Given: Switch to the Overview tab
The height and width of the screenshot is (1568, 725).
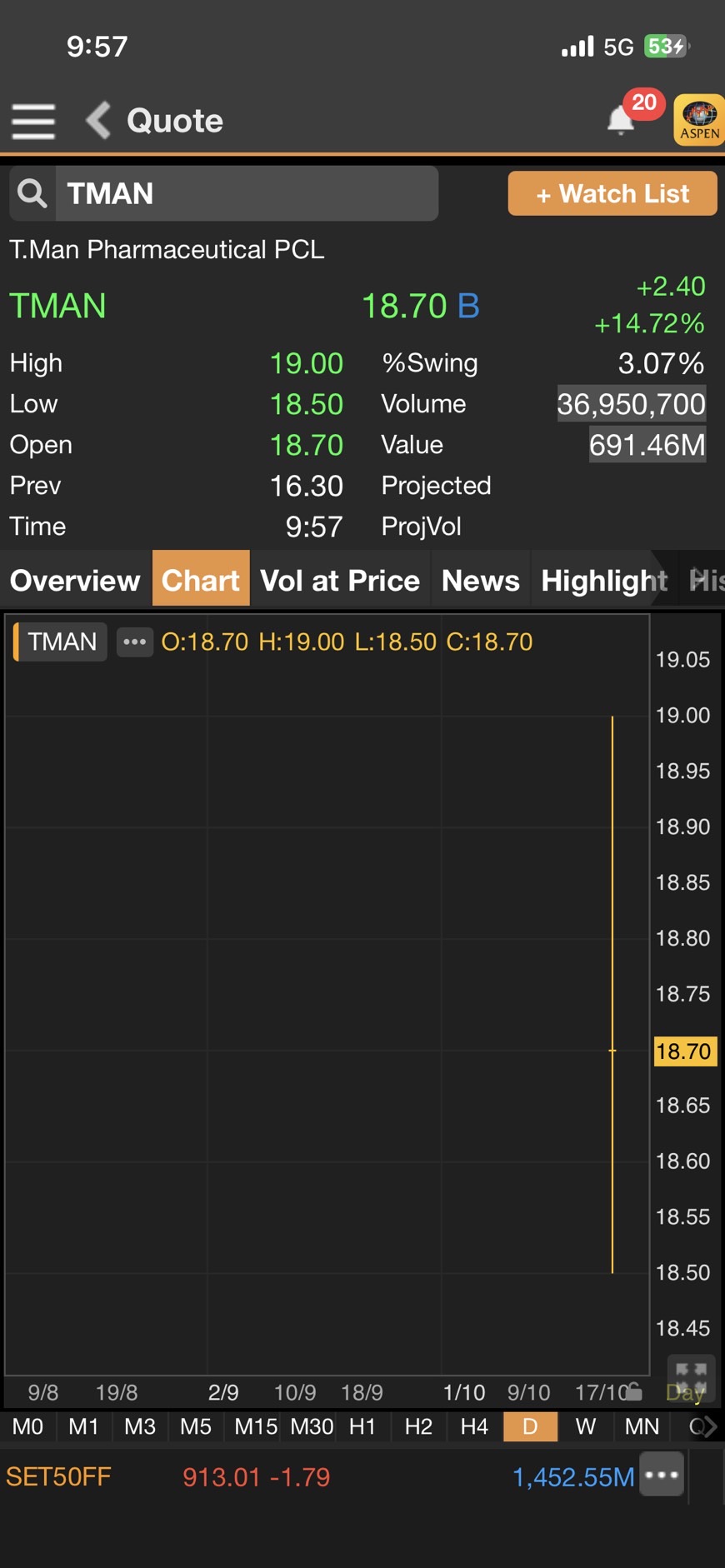Looking at the screenshot, I should pyautogui.click(x=74, y=580).
